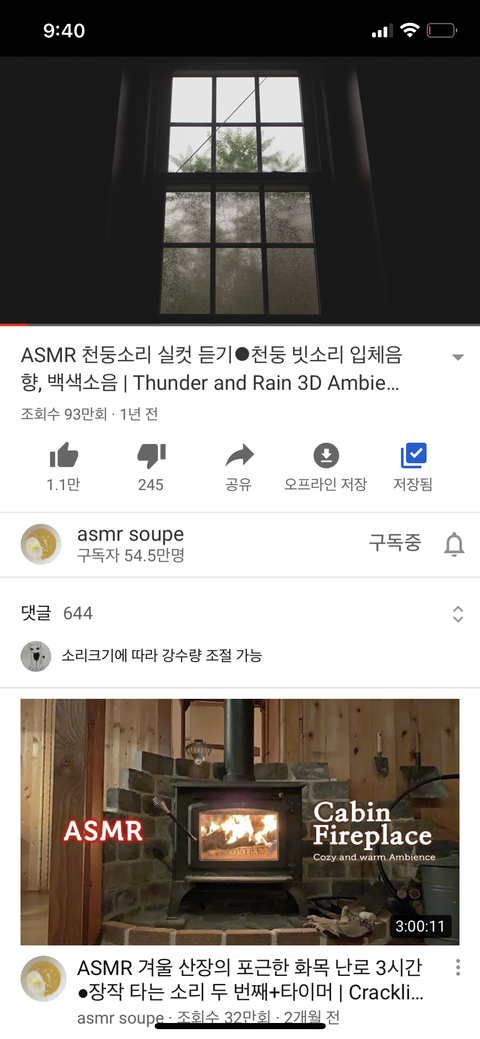Open the Cabin Fireplace ASMR video thumbnail

[x=240, y=822]
